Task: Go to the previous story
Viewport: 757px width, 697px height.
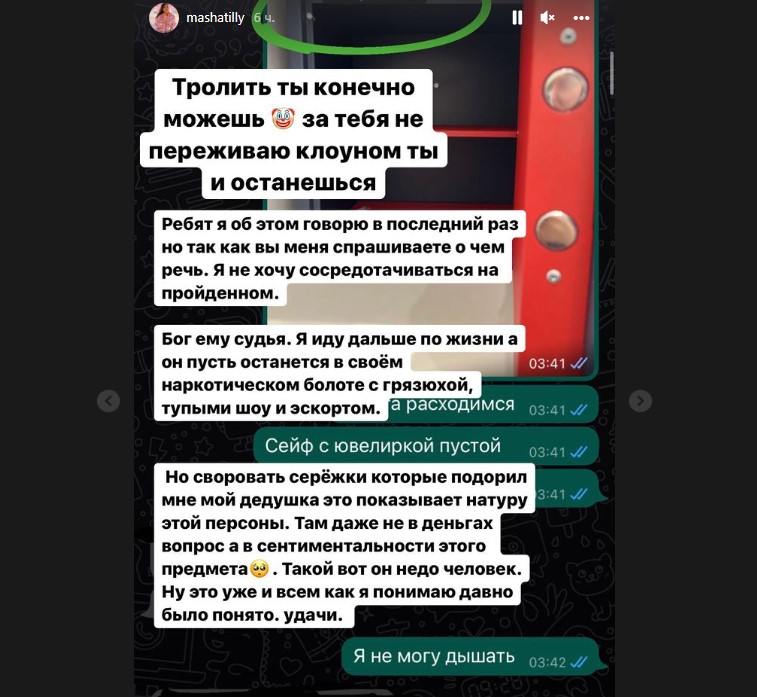Action: (108, 400)
